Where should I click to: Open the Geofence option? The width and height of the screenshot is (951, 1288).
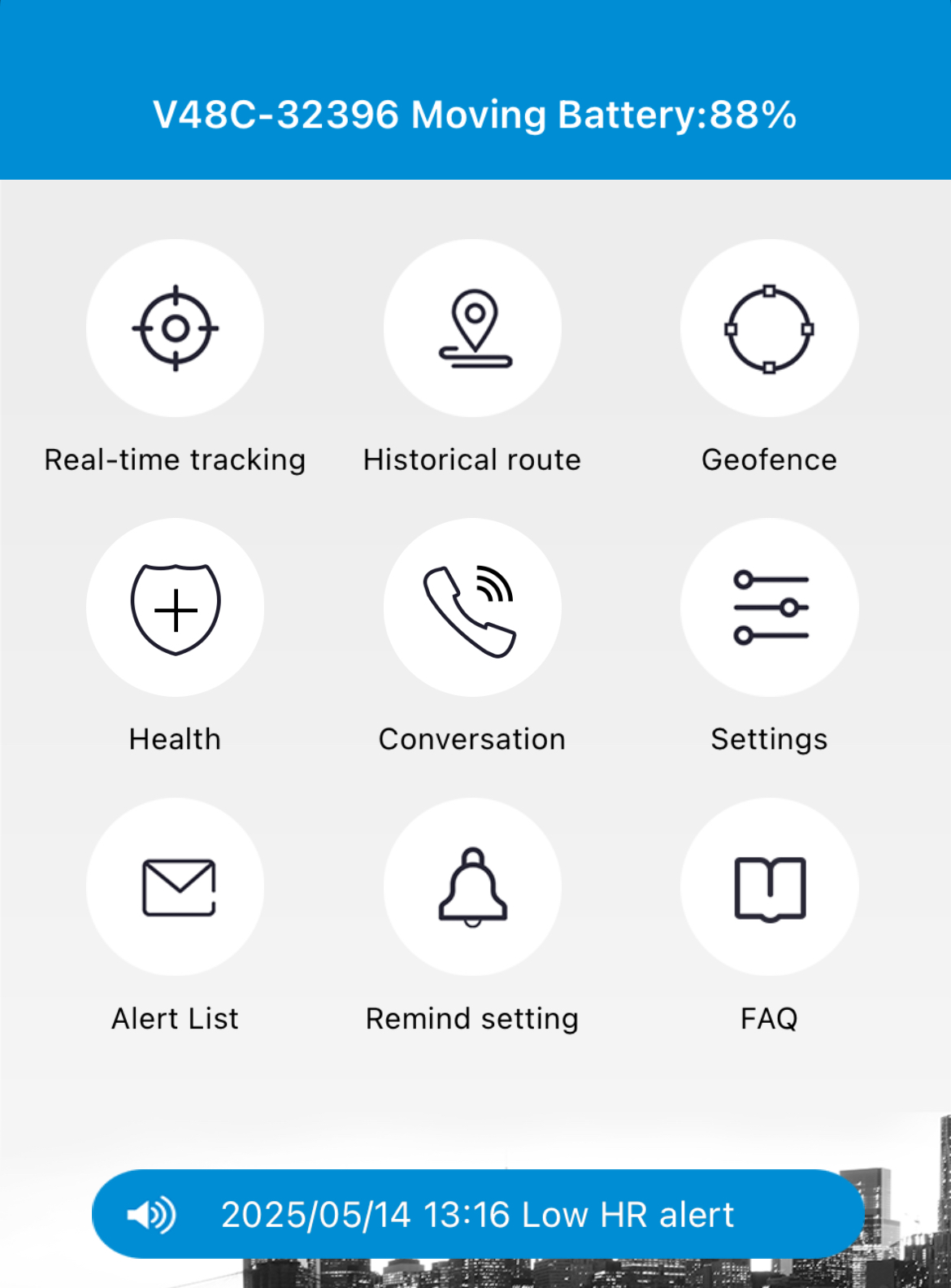769,329
